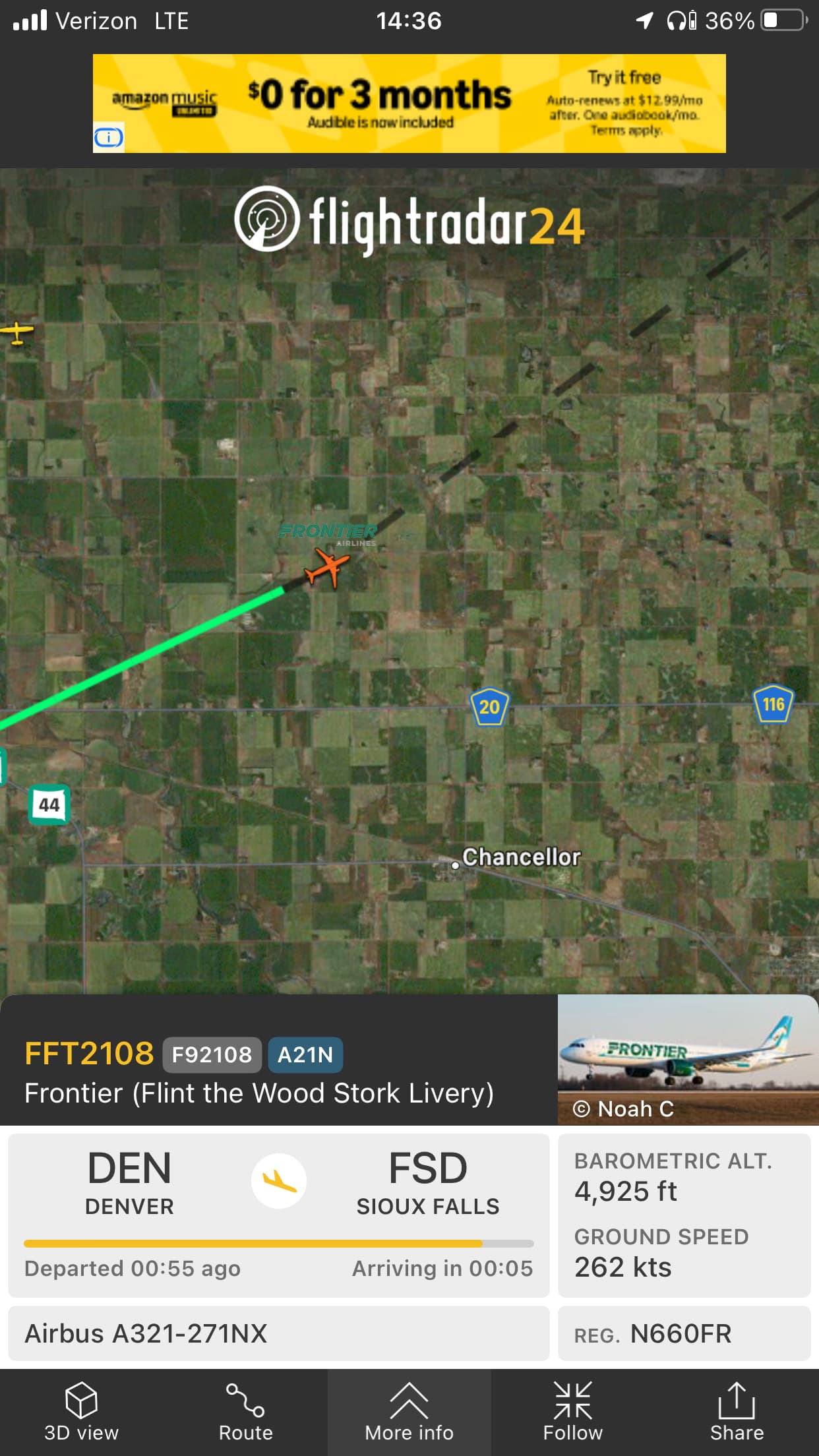Share flight FFT2108
This screenshot has height=1456, width=819.
click(x=737, y=1412)
